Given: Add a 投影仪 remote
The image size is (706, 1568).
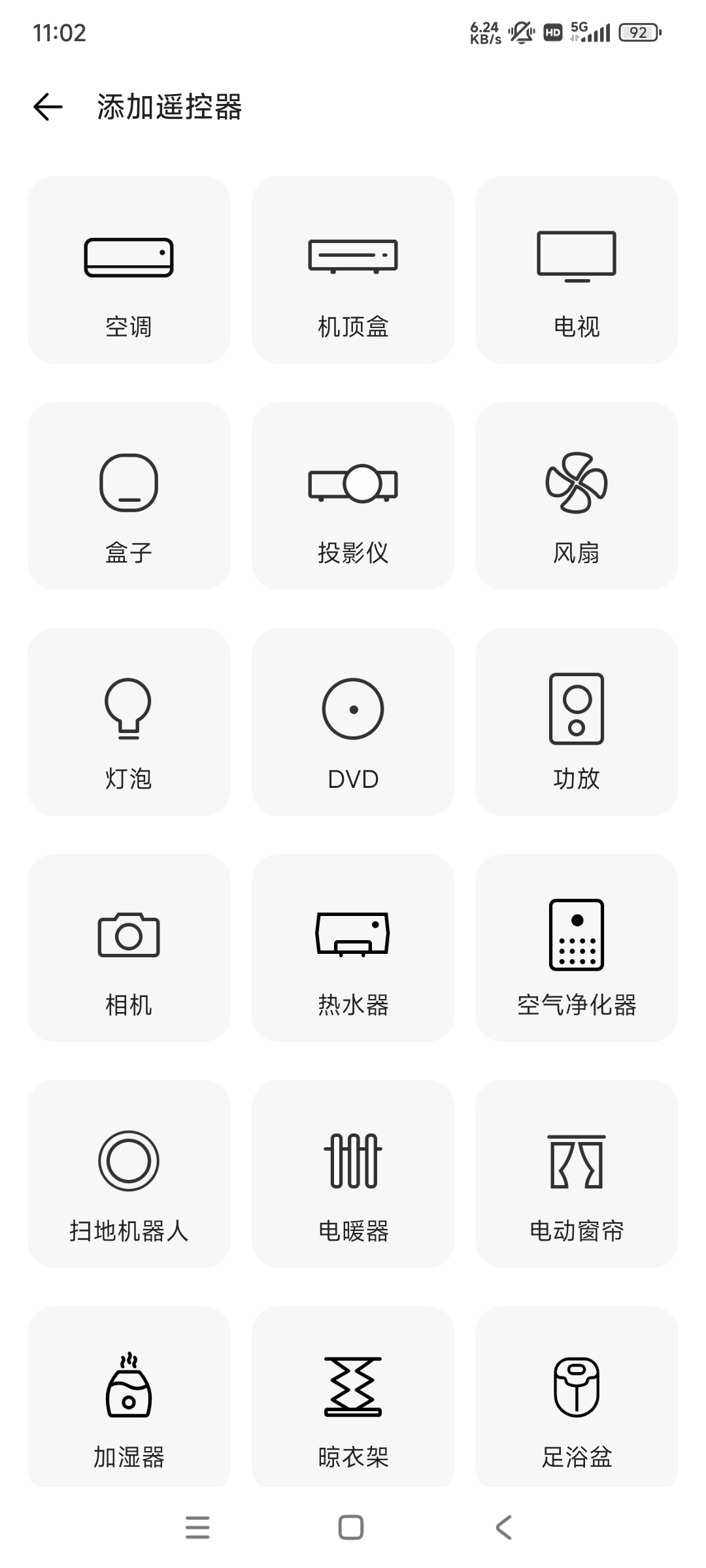Looking at the screenshot, I should (x=353, y=496).
